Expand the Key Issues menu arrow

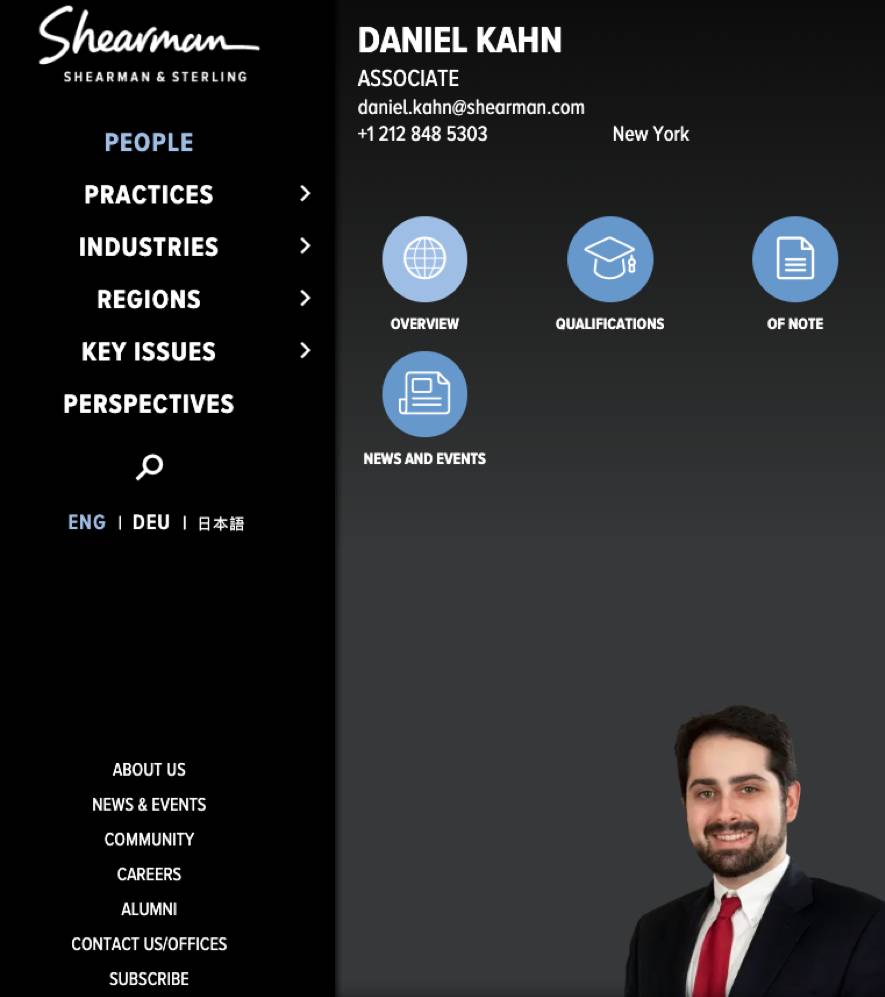click(305, 350)
